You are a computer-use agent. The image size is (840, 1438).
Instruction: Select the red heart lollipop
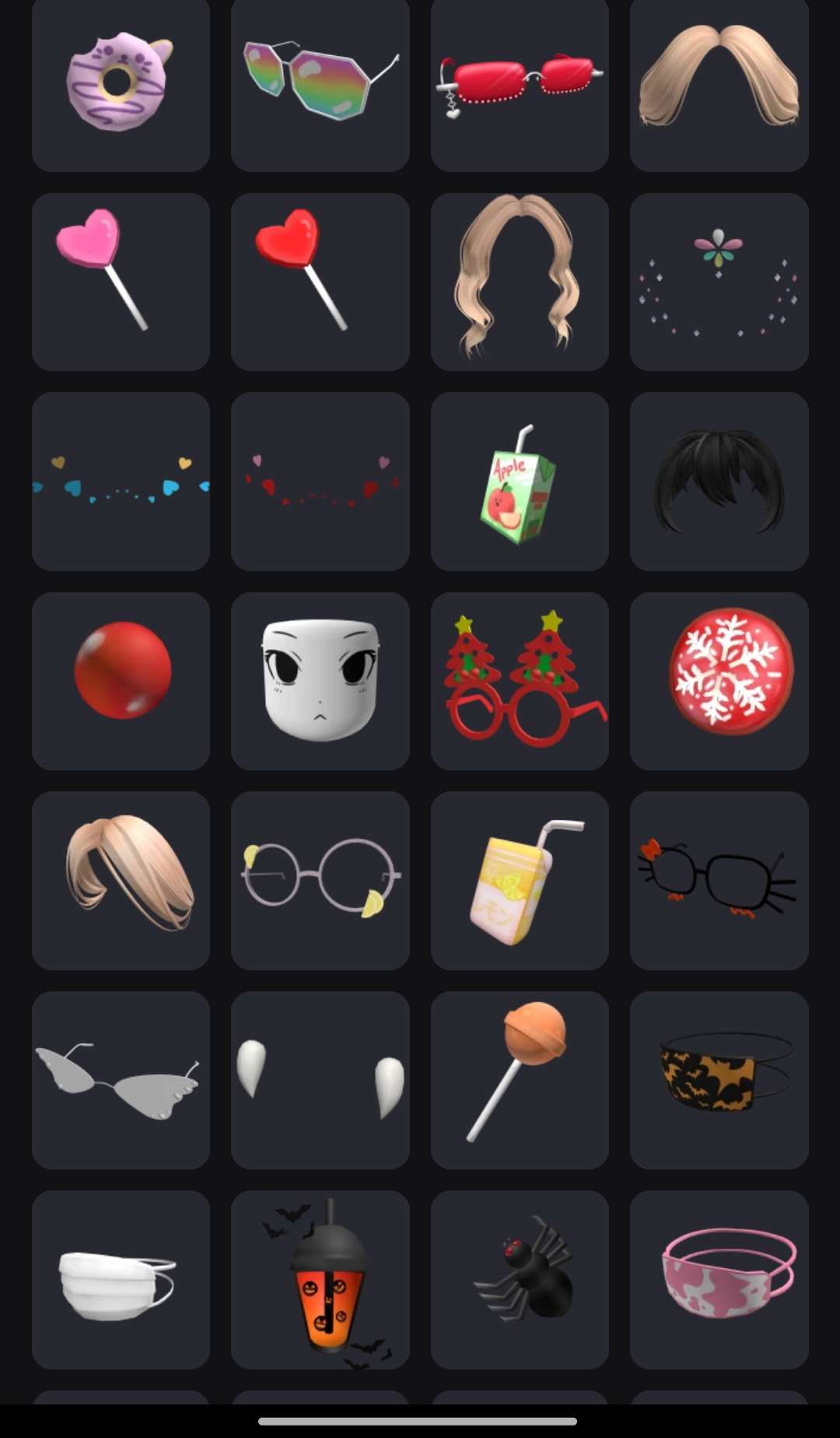pos(320,282)
